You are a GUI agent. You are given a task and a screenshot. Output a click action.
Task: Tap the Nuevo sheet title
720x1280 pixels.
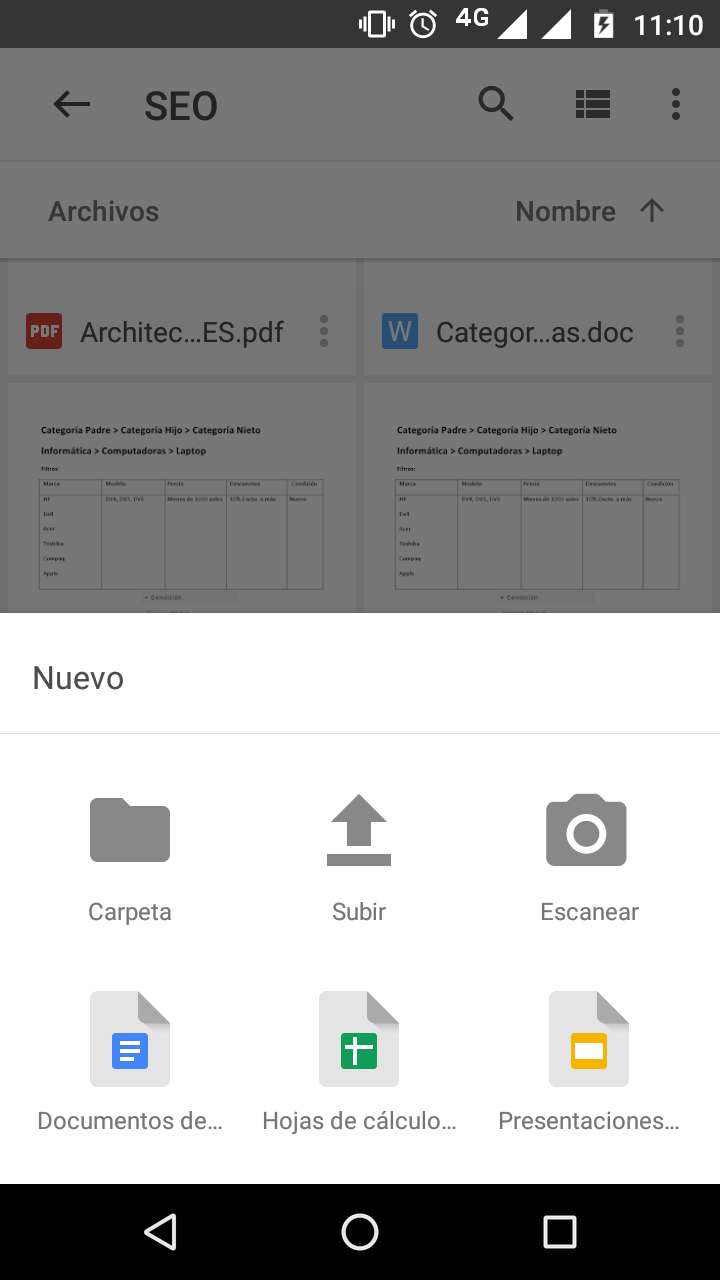coord(78,677)
